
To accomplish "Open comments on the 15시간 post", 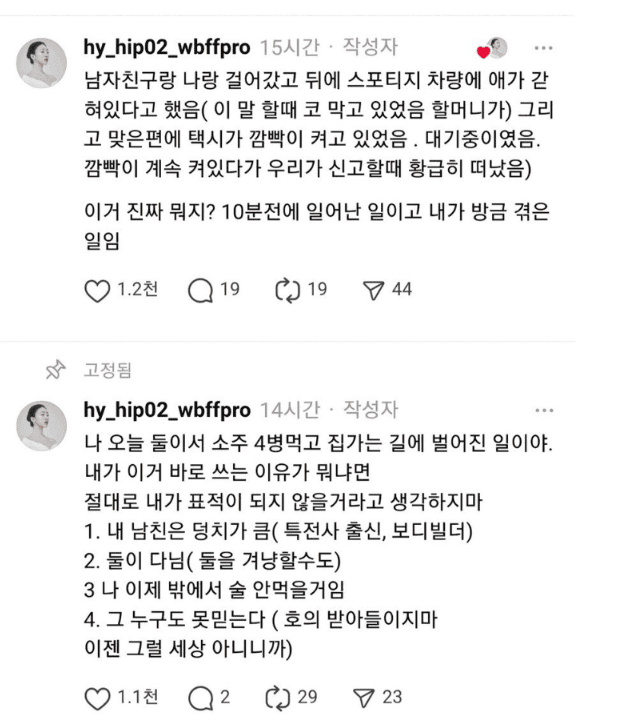I will pyautogui.click(x=200, y=290).
